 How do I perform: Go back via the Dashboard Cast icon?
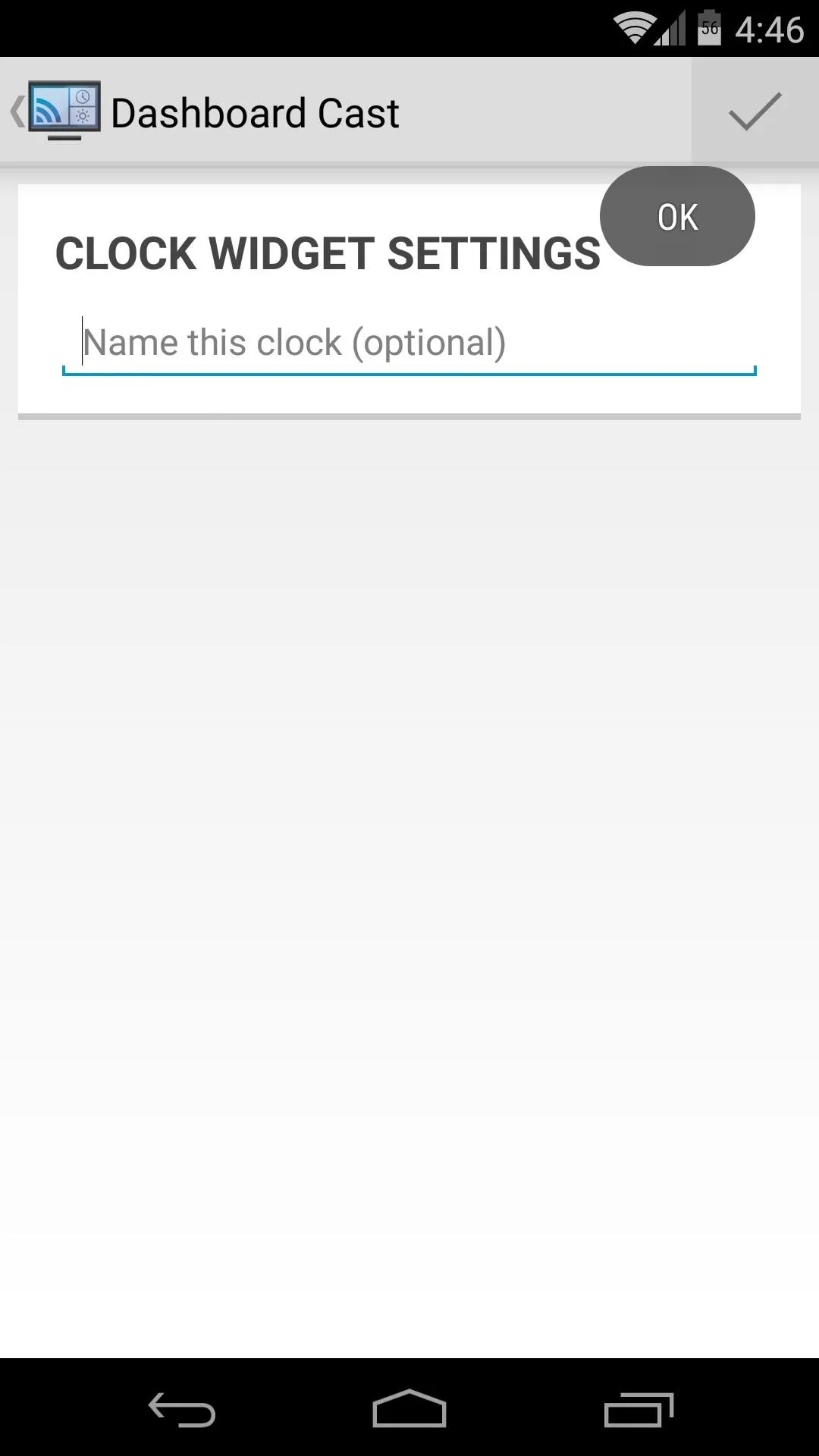pyautogui.click(x=55, y=111)
